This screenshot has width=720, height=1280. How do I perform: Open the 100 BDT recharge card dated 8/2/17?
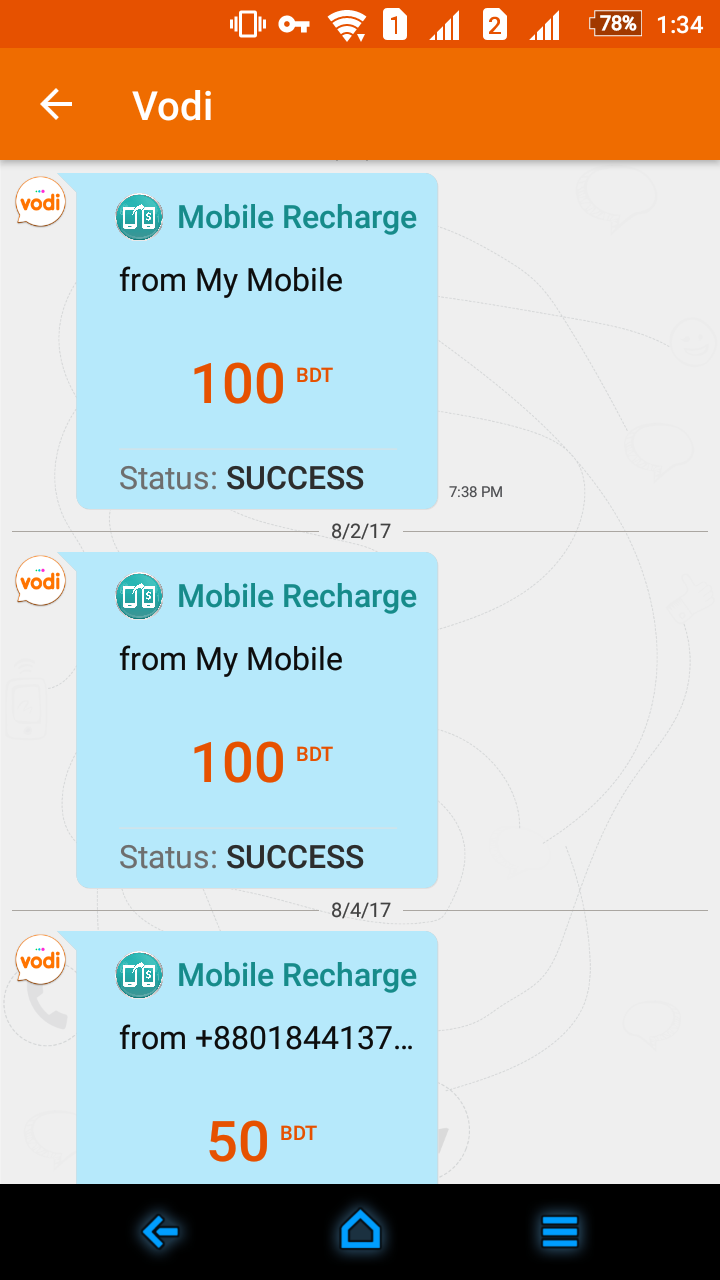click(x=257, y=720)
